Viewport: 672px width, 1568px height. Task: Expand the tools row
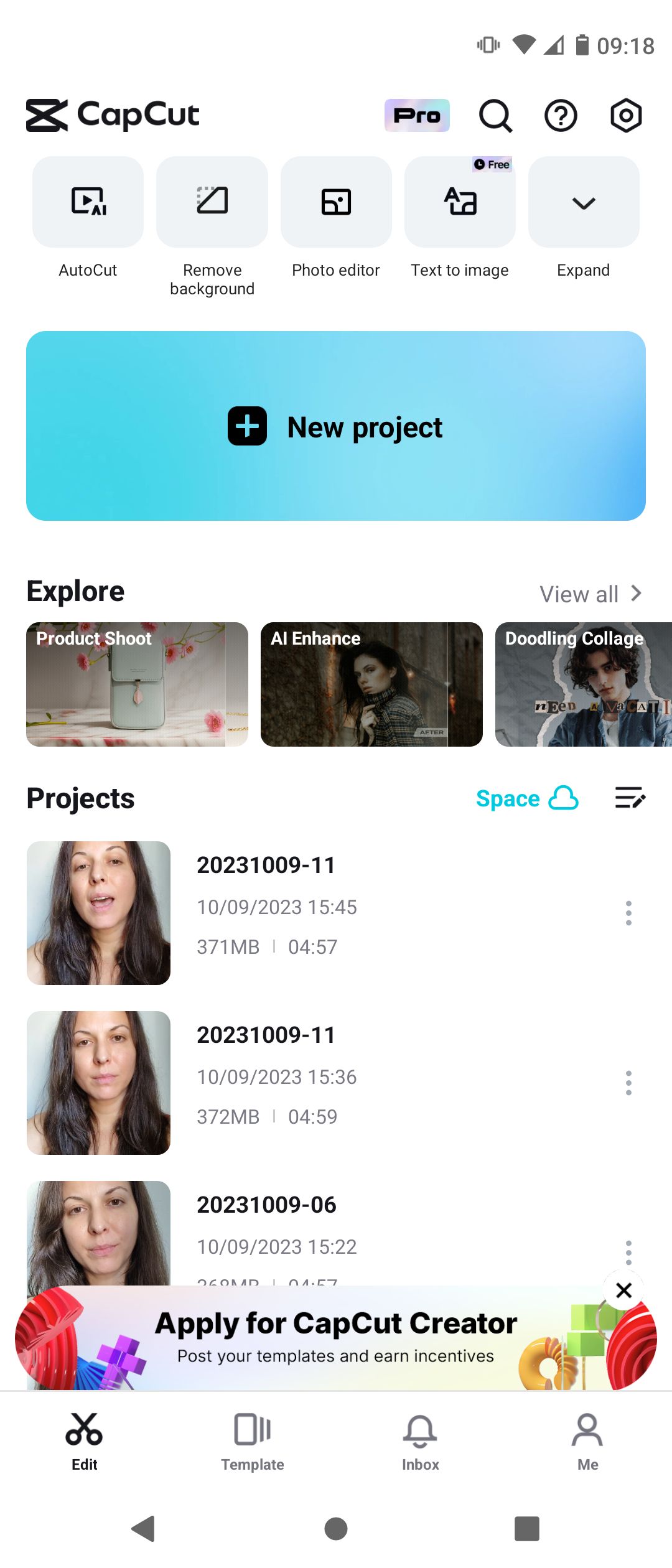coord(582,201)
